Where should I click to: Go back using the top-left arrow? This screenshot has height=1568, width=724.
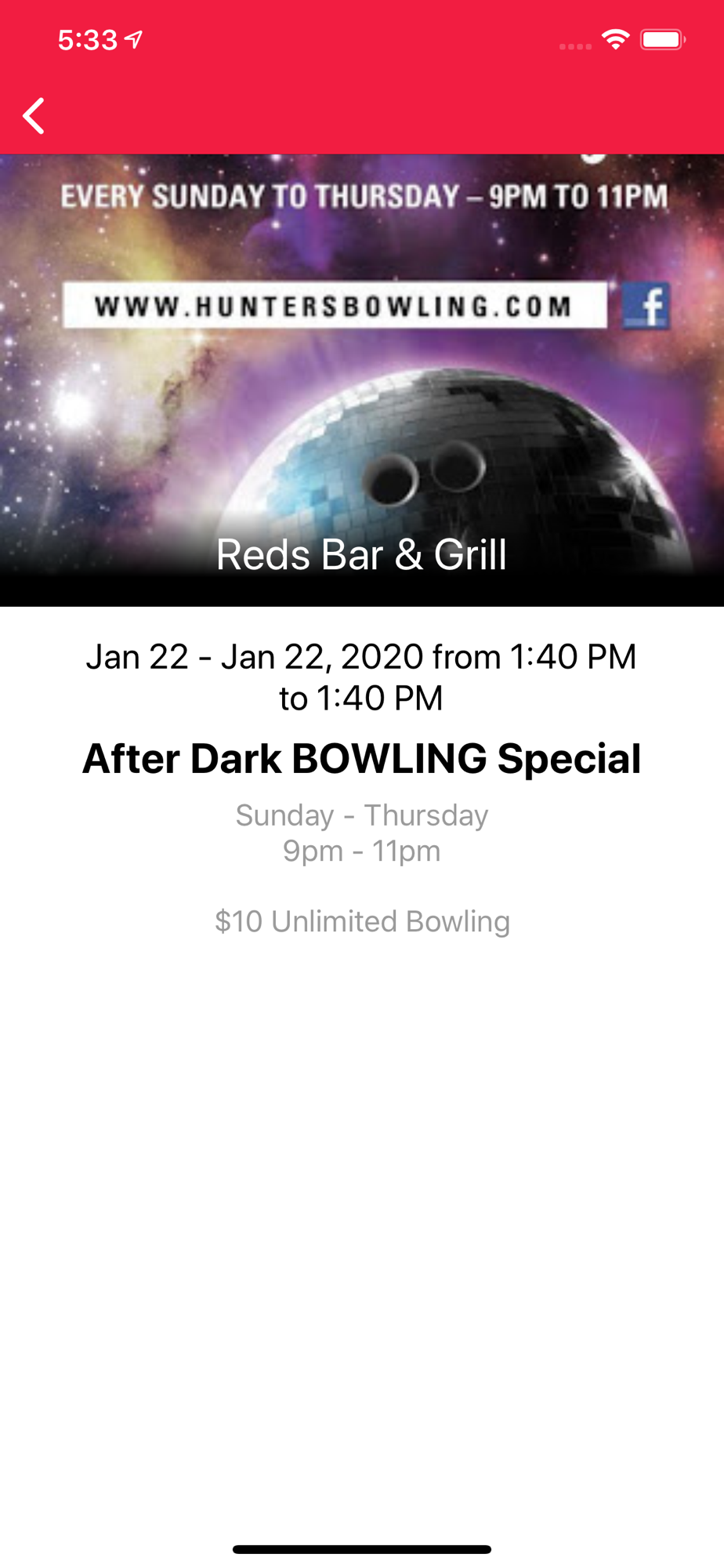click(x=34, y=117)
